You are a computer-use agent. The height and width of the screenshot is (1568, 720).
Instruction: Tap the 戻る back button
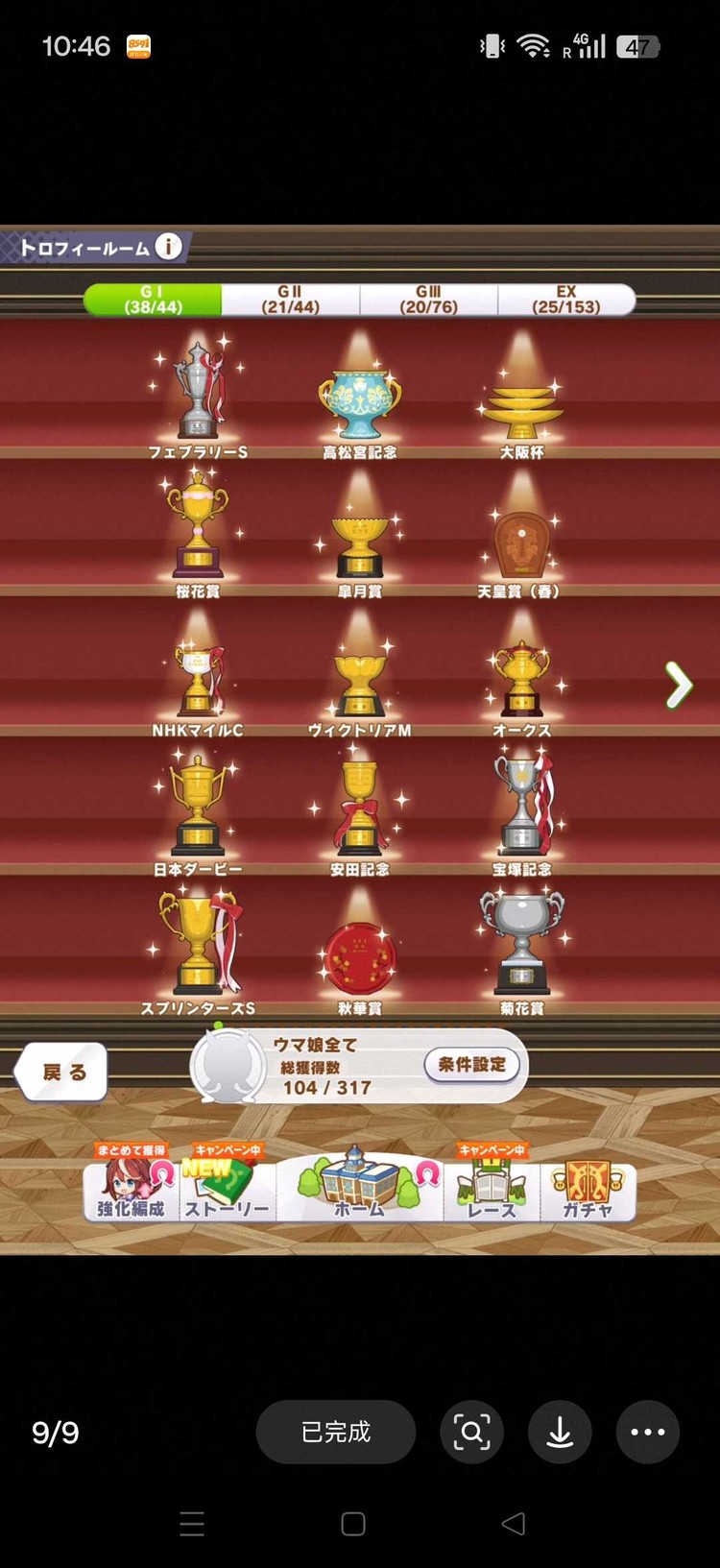[63, 1073]
